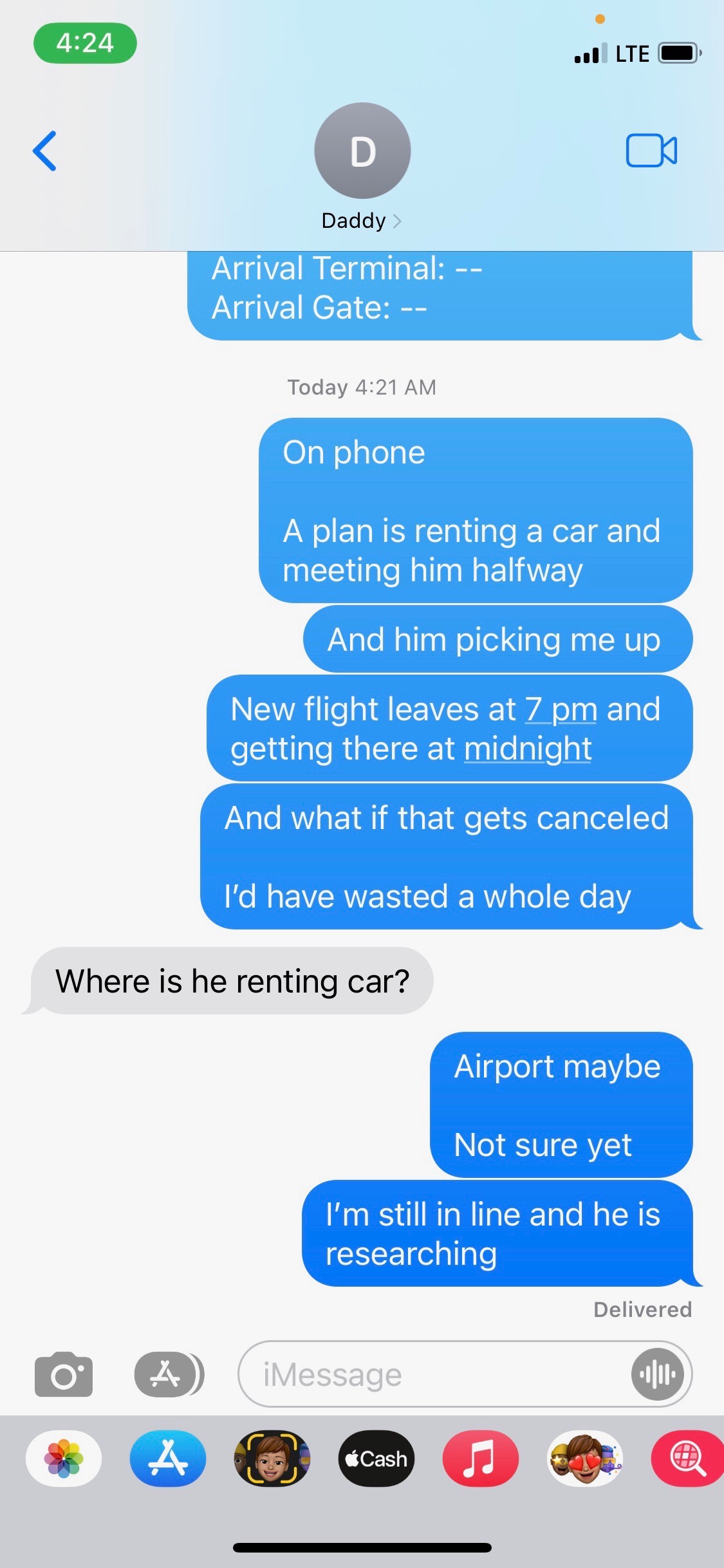Tap the underlined 7 pm time link
724x1568 pixels.
pos(561,709)
